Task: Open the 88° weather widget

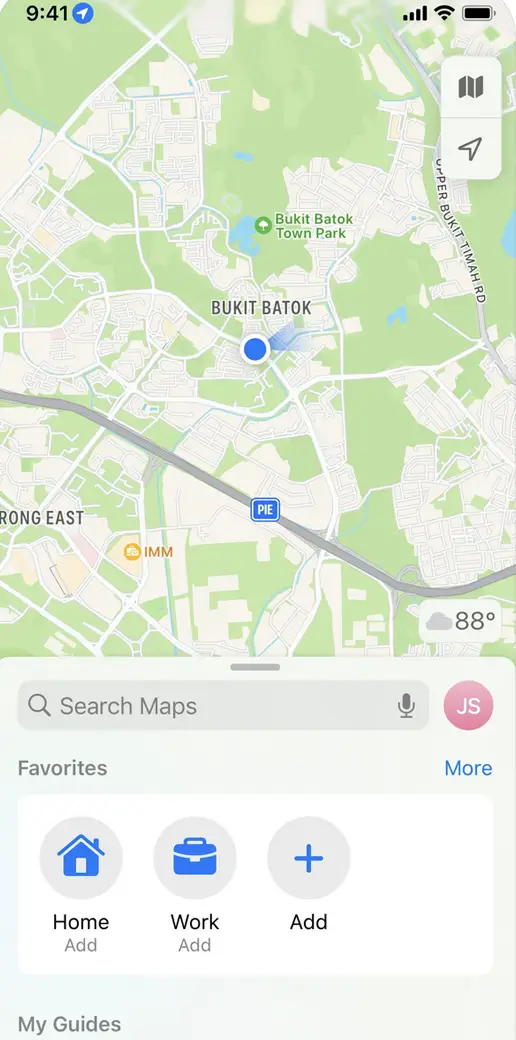Action: click(460, 621)
